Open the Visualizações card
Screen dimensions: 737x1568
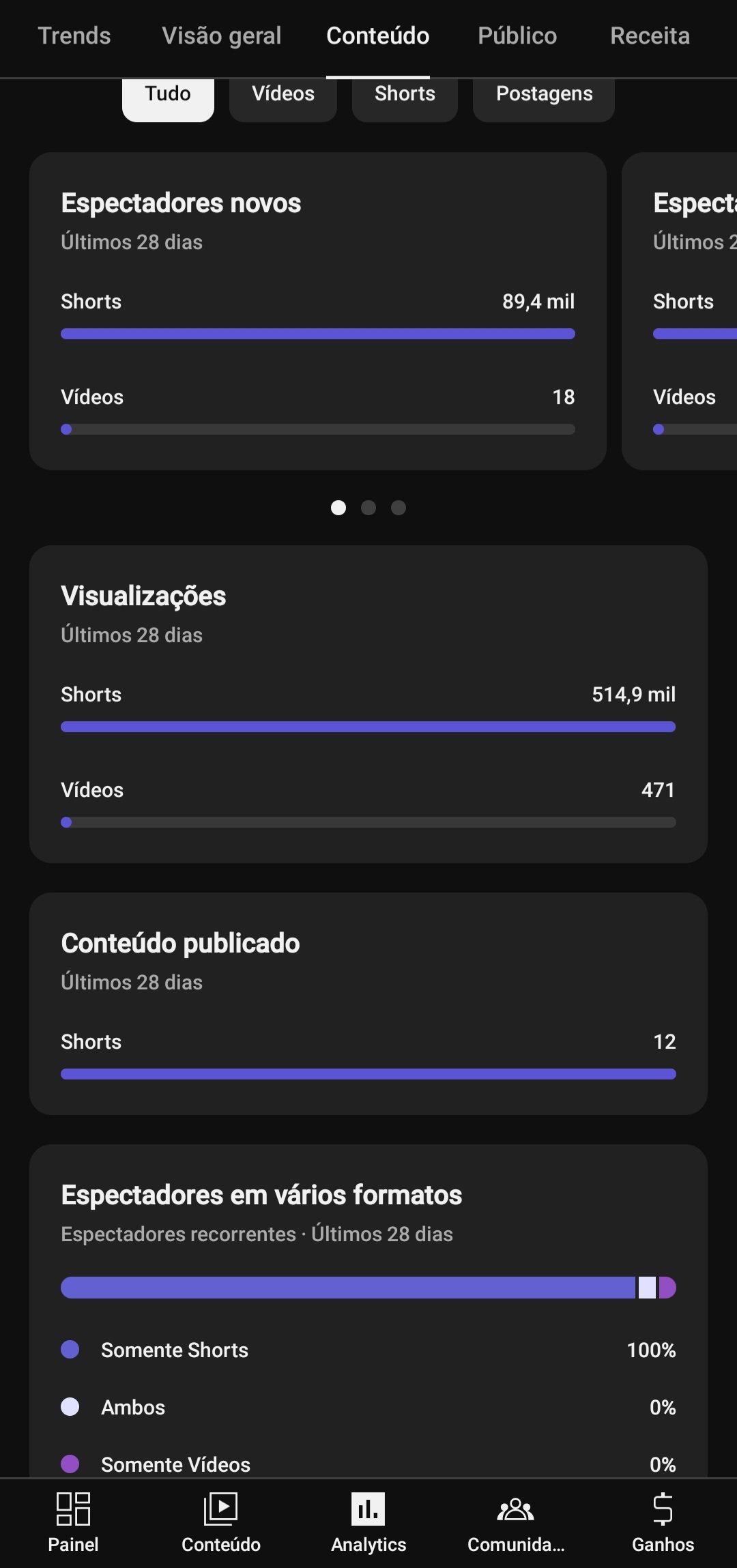[x=369, y=704]
